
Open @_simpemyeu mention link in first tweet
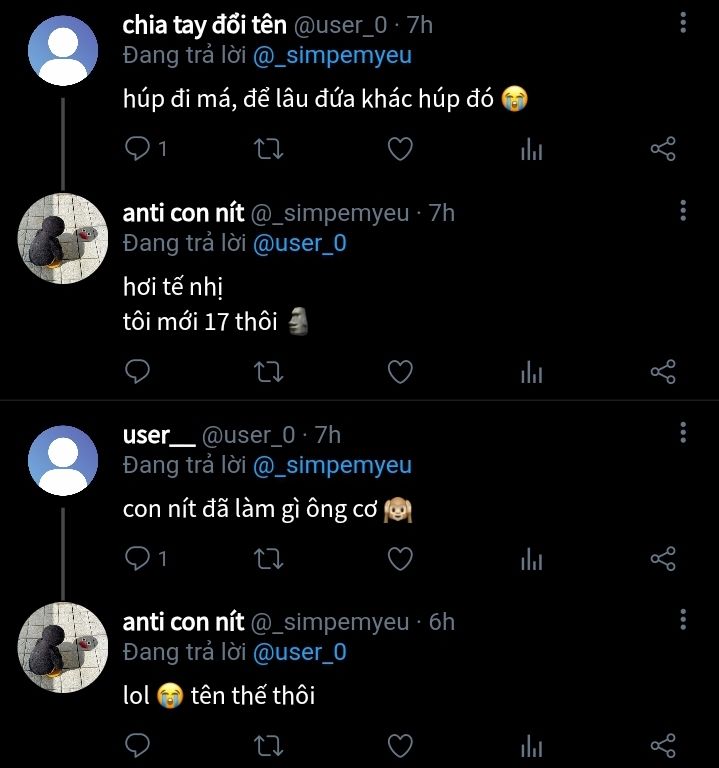(x=332, y=56)
